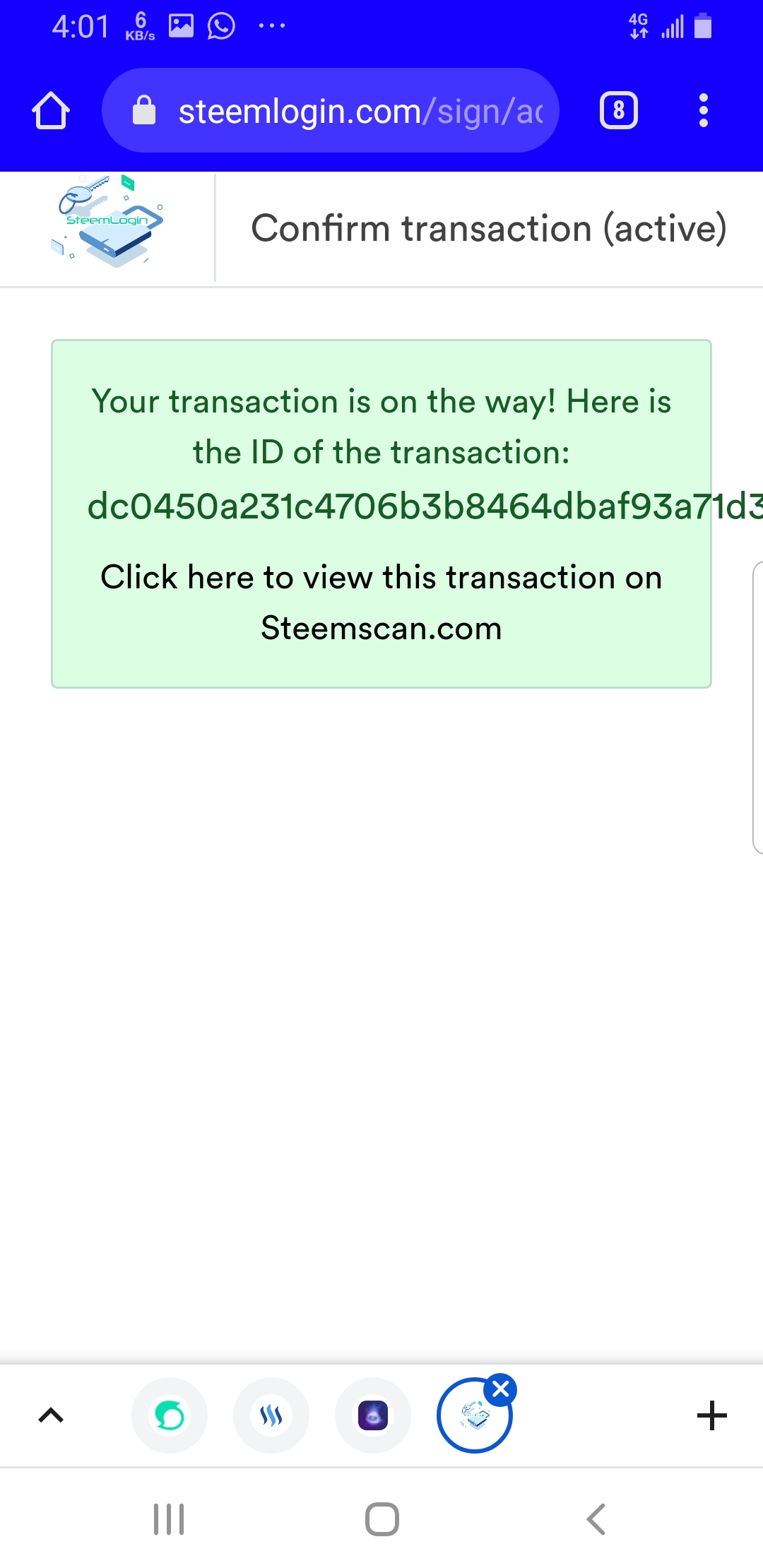Switch to the Steemit logo tab
This screenshot has height=1568, width=763.
point(271,1415)
